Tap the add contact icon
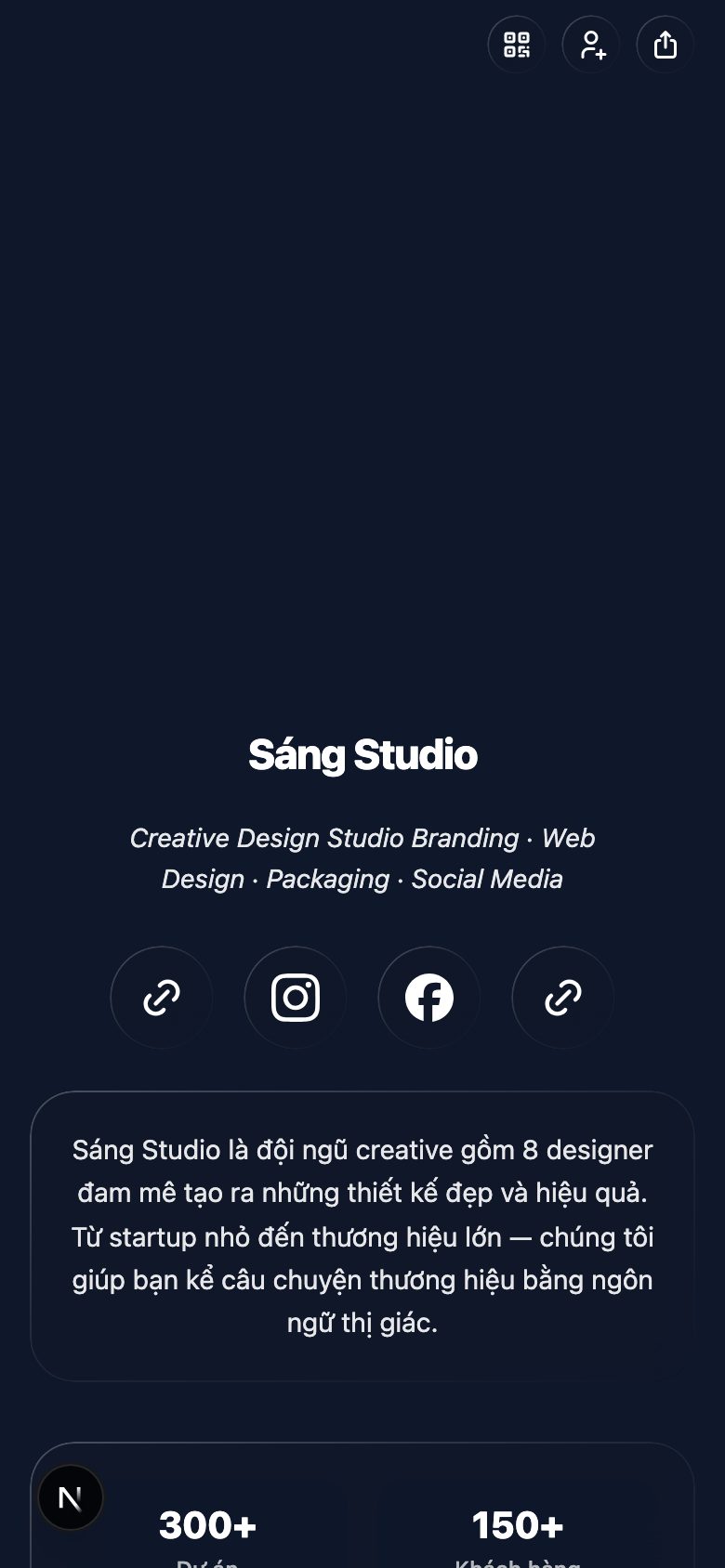 tap(590, 44)
